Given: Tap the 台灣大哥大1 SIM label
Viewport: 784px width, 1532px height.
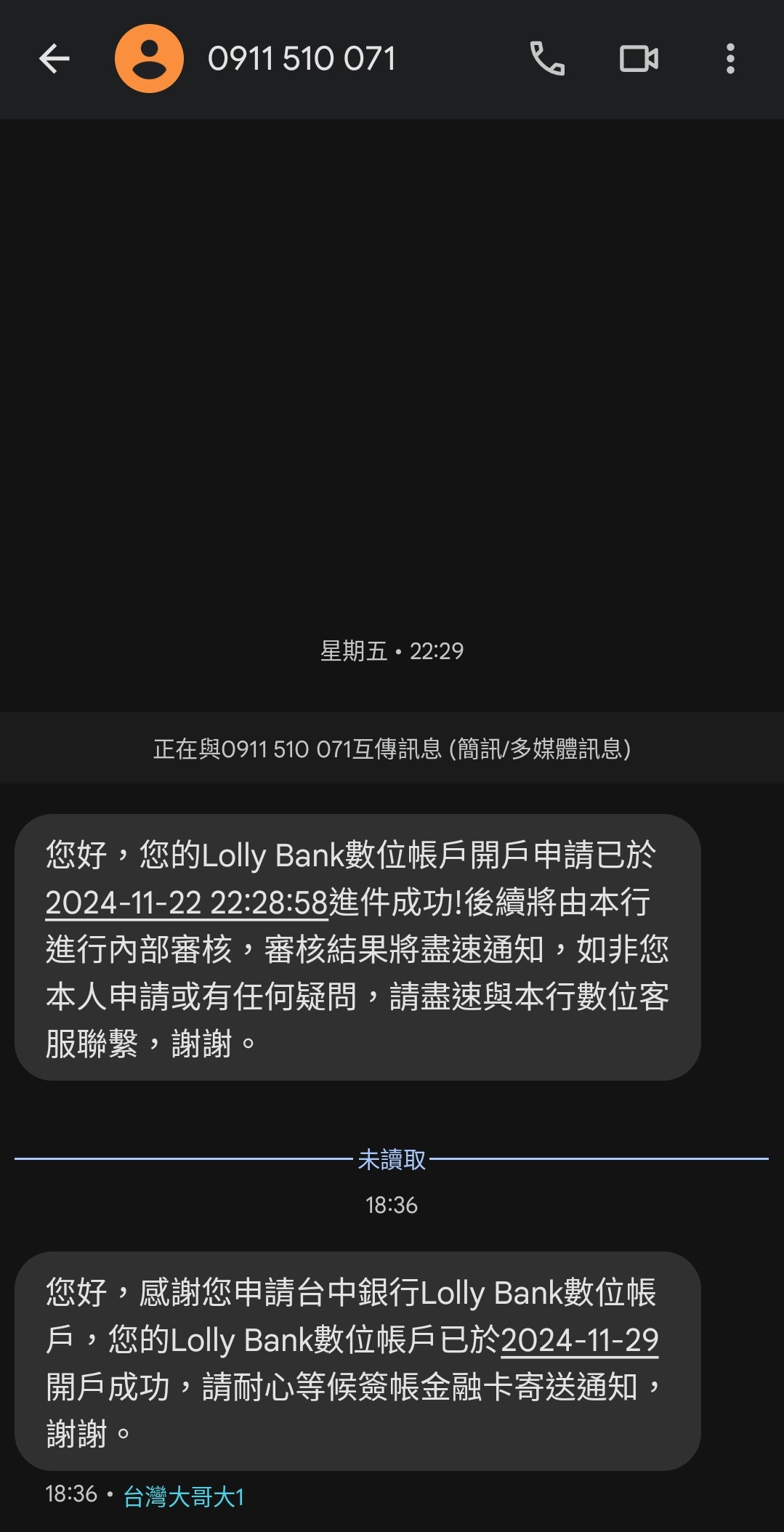Looking at the screenshot, I should 184,1496.
